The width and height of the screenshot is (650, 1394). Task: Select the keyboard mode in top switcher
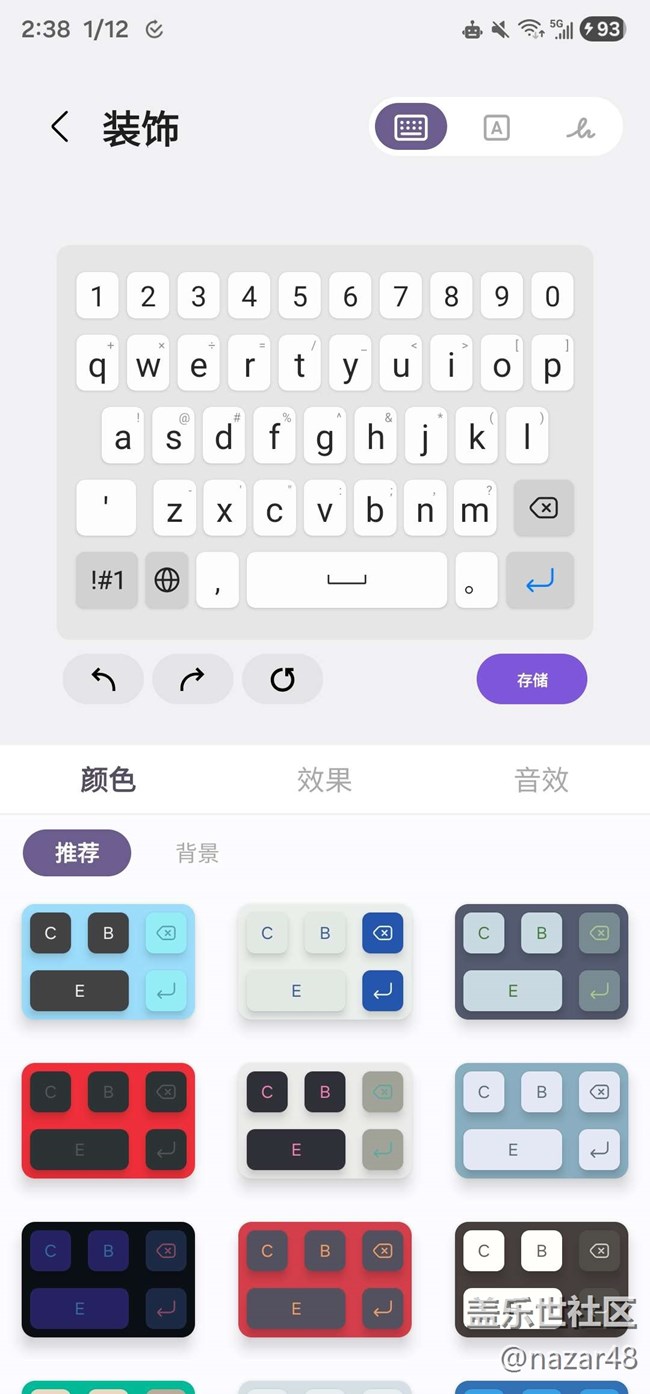click(x=411, y=128)
